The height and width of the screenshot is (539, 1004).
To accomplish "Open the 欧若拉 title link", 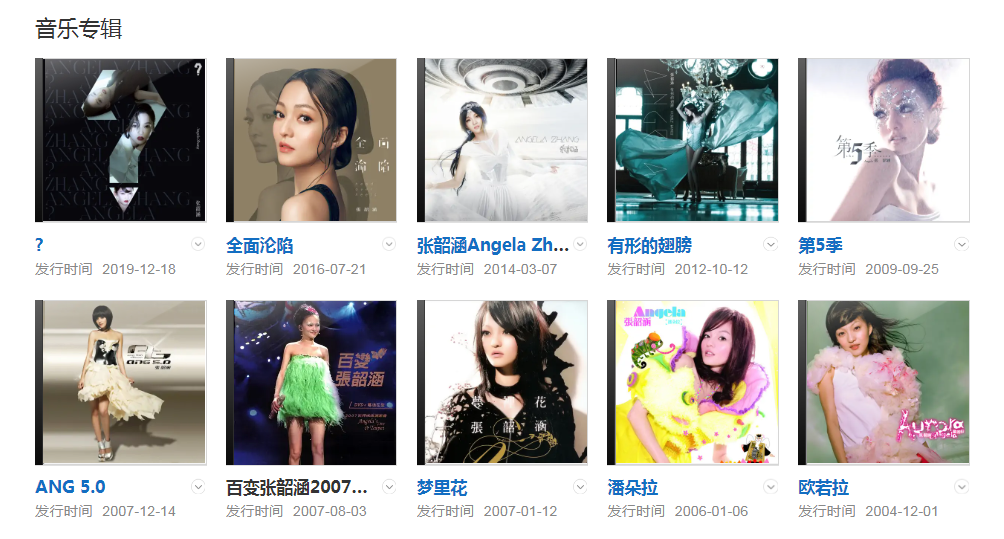I will tap(823, 488).
